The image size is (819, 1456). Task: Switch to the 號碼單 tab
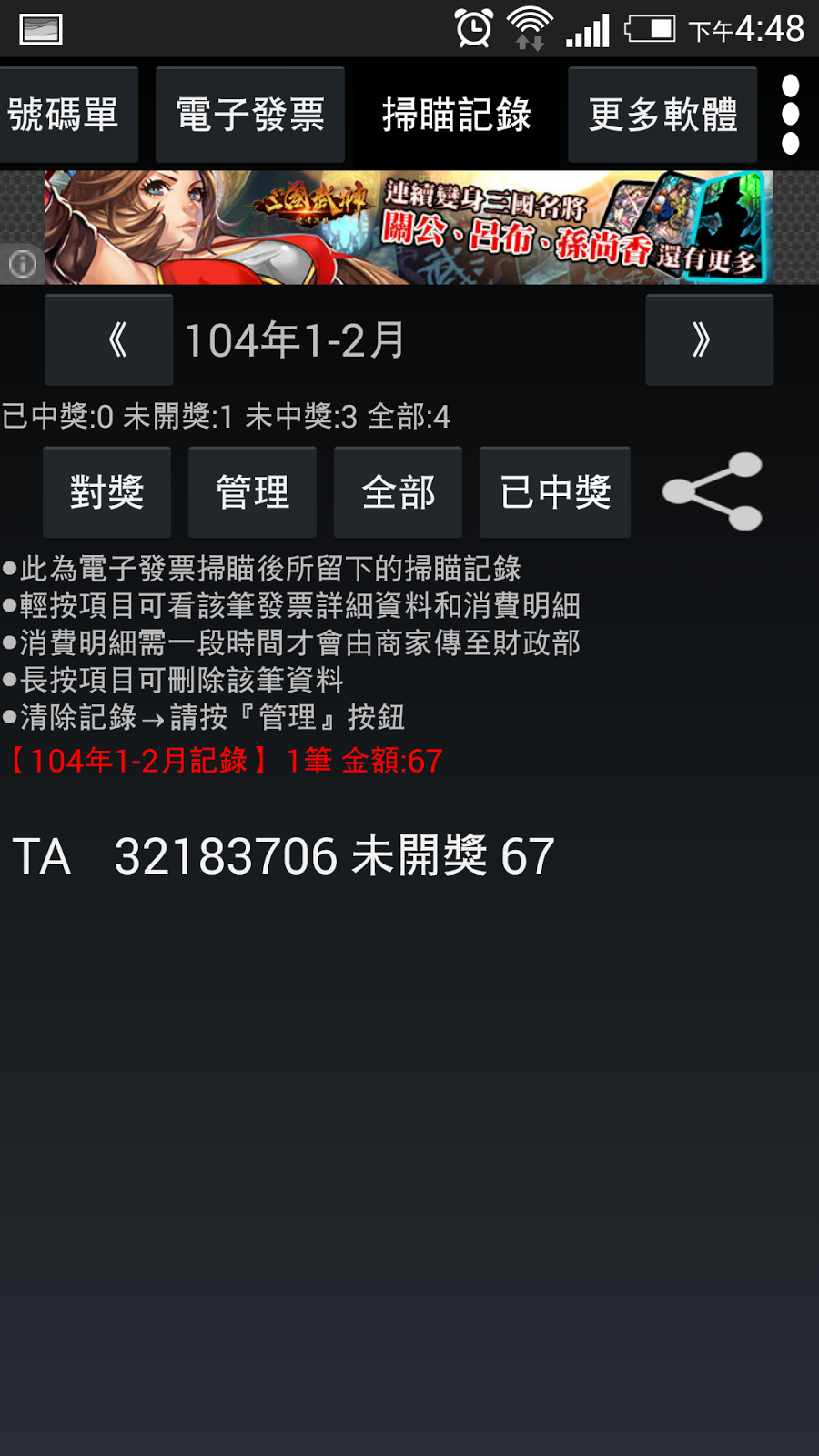tap(66, 115)
